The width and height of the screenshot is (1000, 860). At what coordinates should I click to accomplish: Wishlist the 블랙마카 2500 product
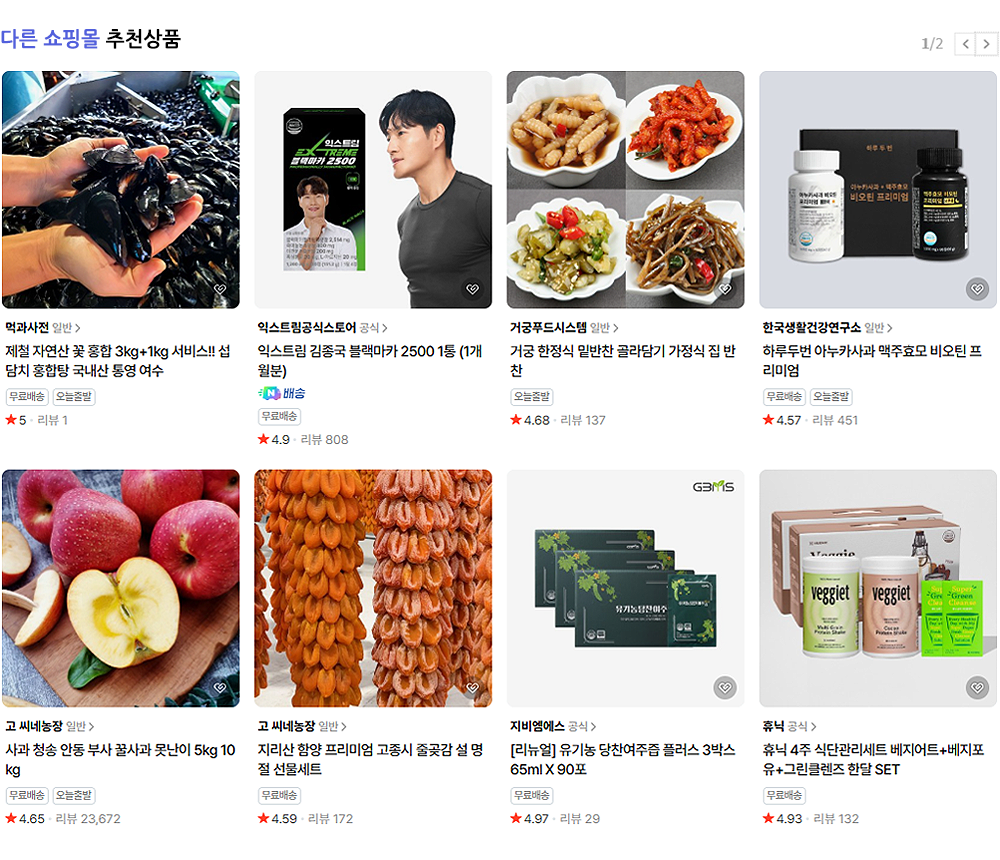(472, 289)
